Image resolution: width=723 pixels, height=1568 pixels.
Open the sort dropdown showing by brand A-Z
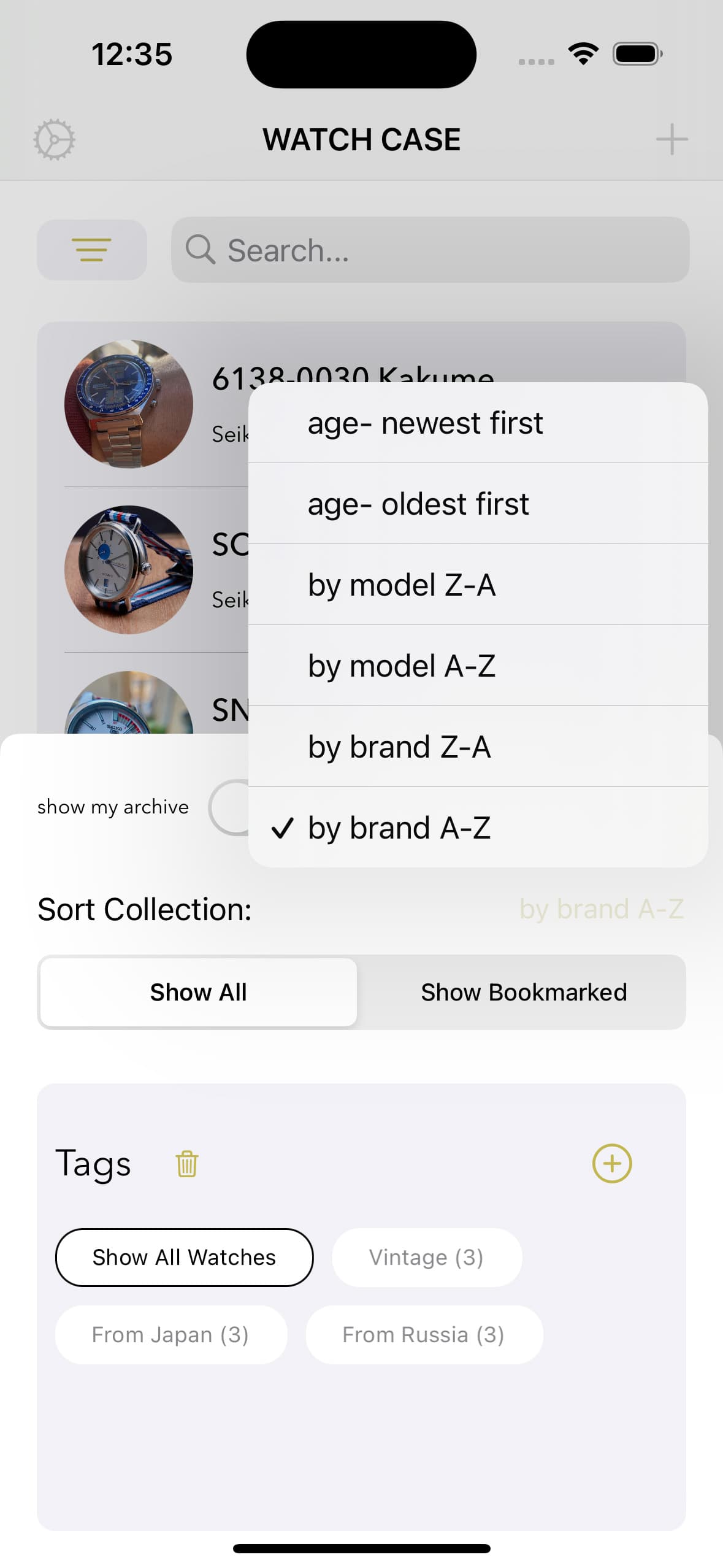[601, 909]
